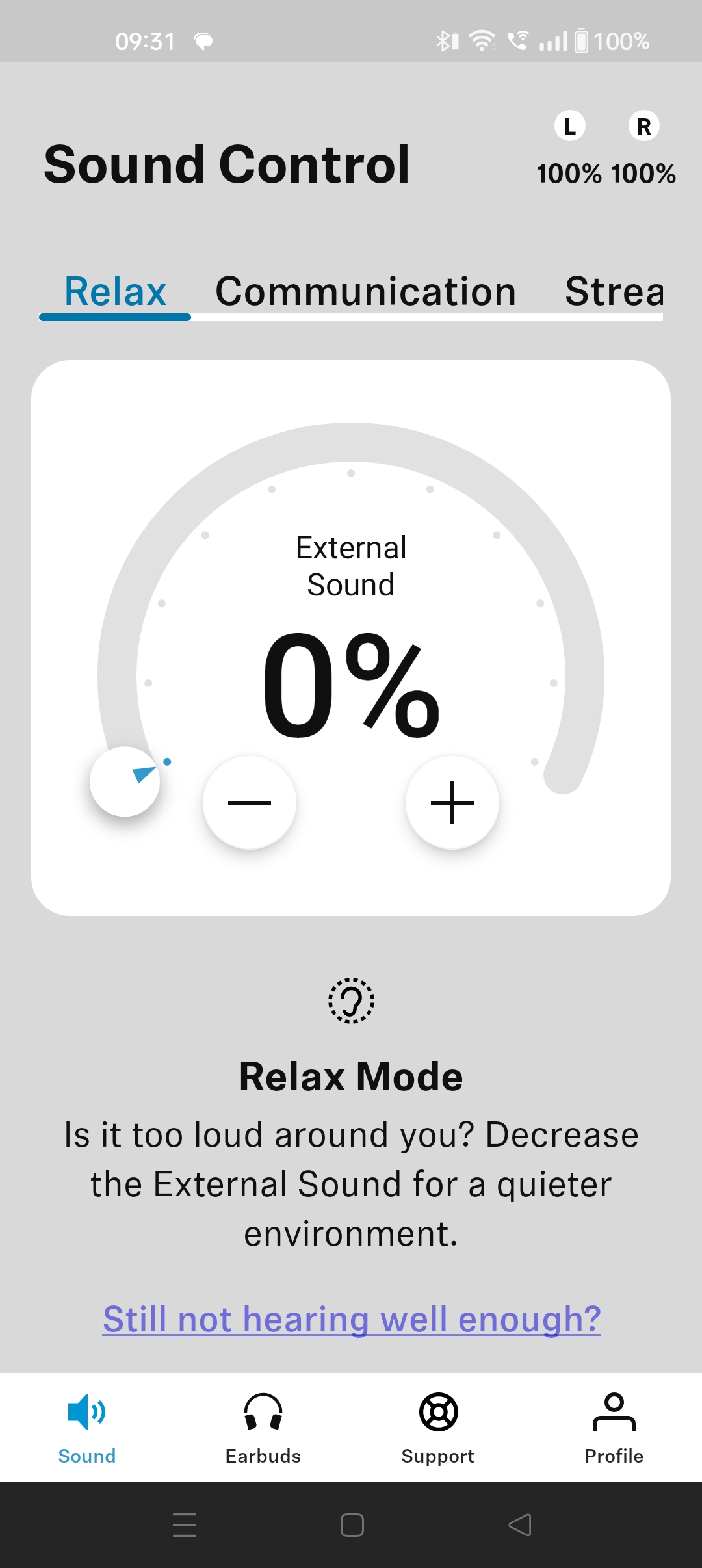Open 'Still not hearing well enough?' link
This screenshot has width=702, height=1568.
point(351,1320)
